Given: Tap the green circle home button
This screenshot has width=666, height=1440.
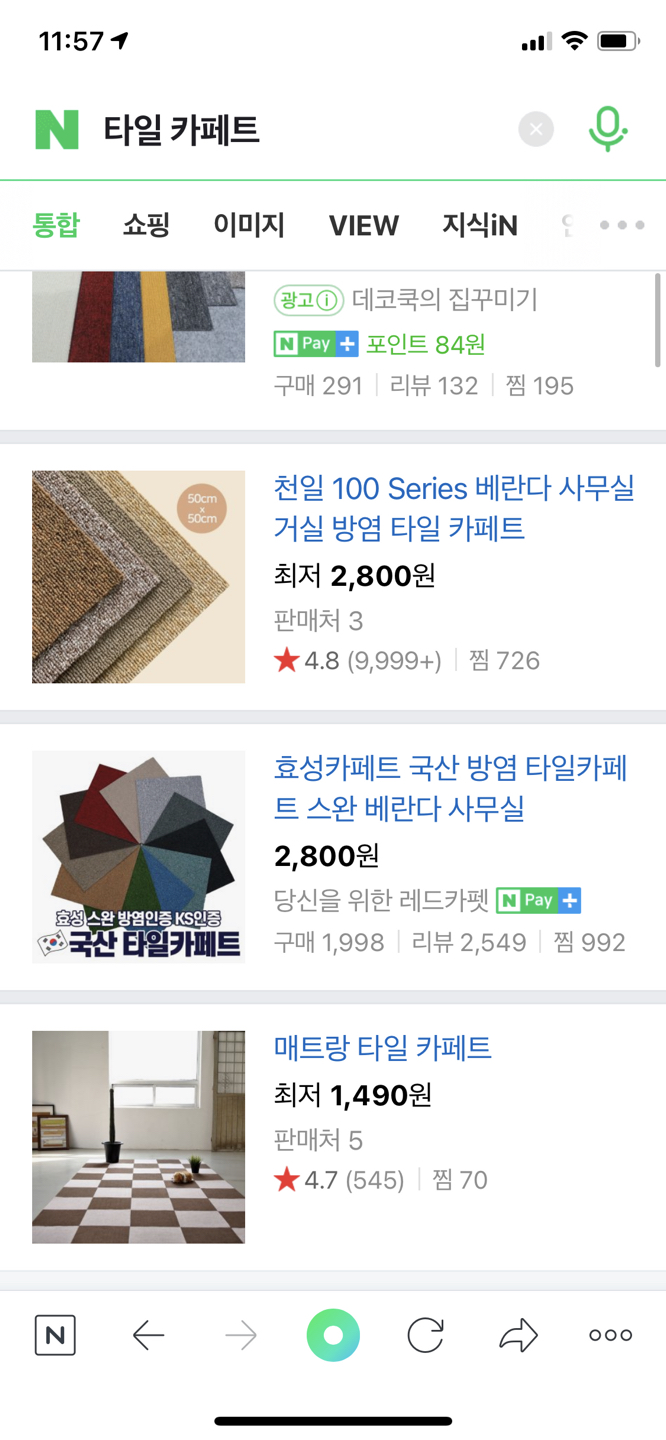Looking at the screenshot, I should (x=333, y=1335).
